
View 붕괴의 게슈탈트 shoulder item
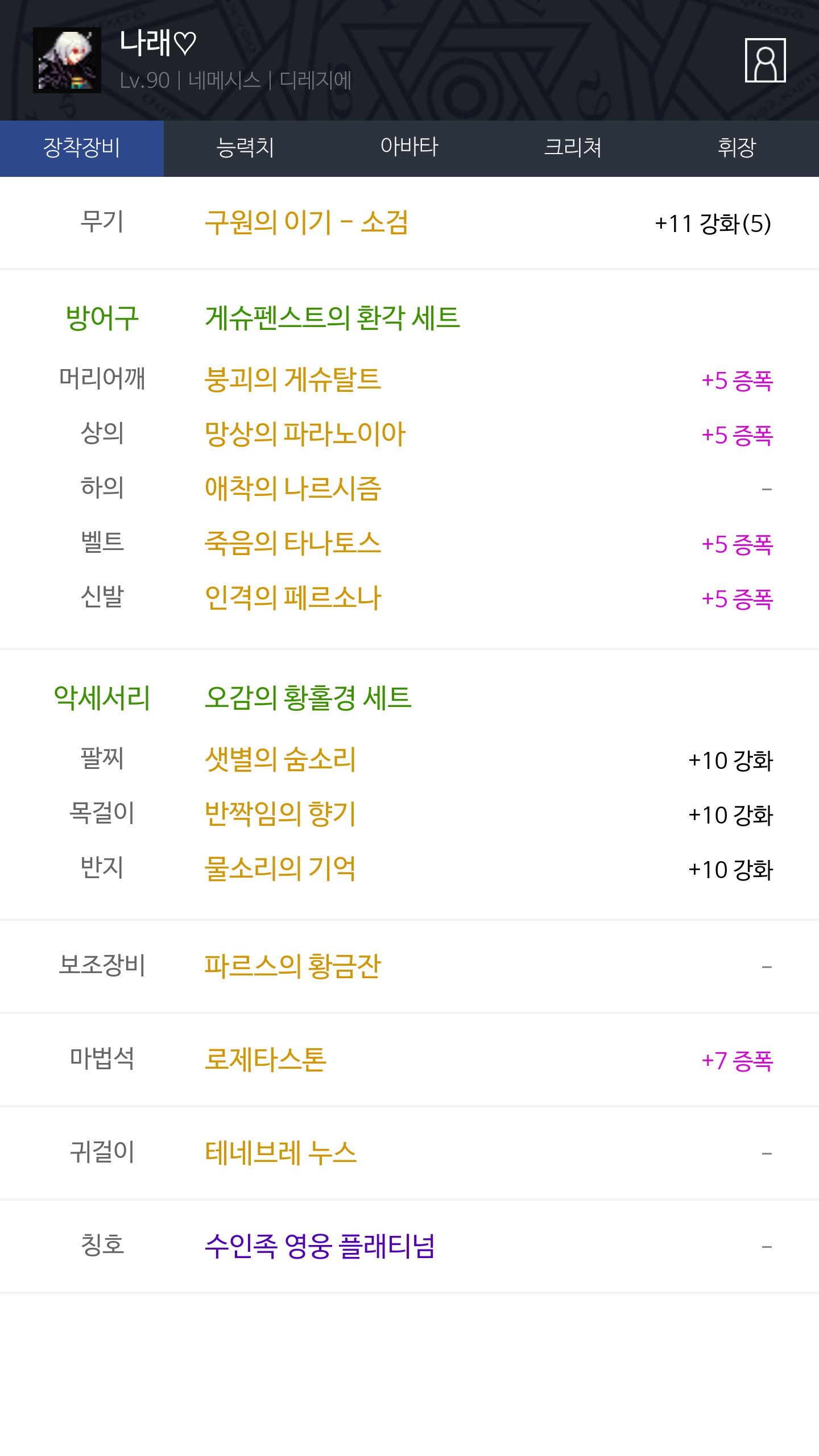click(292, 379)
